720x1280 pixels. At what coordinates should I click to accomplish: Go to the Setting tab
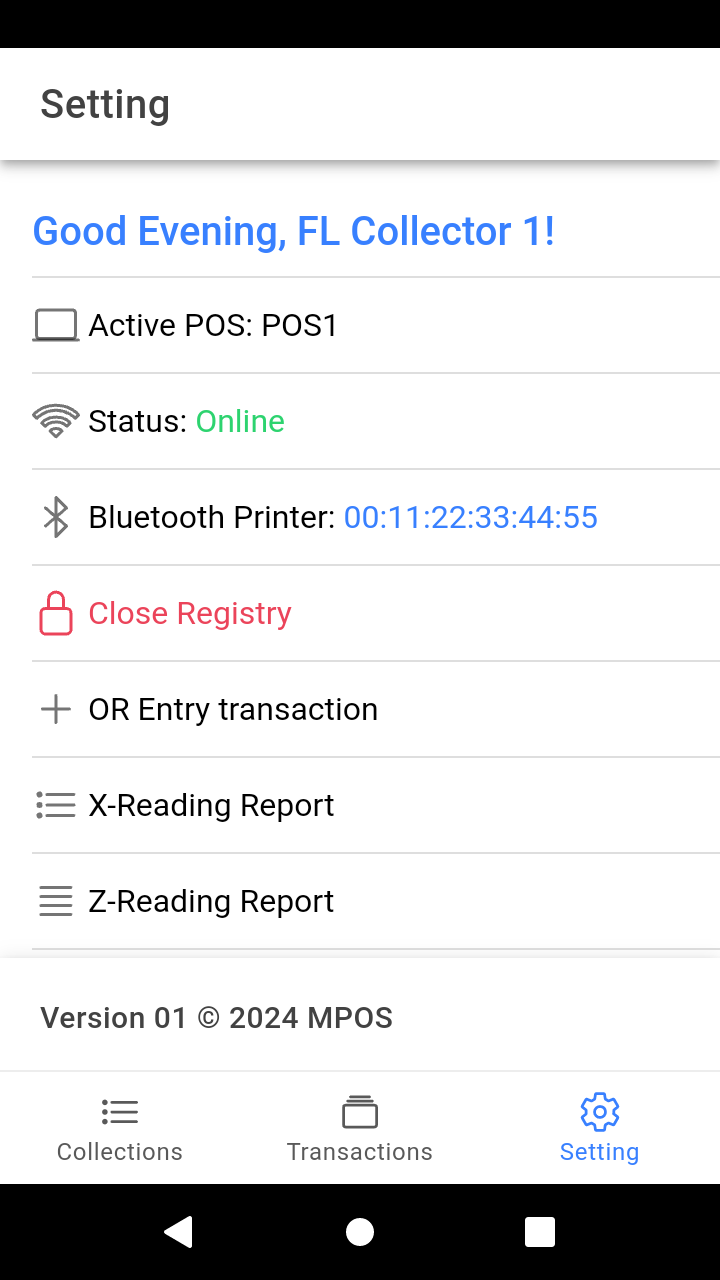pyautogui.click(x=599, y=1130)
